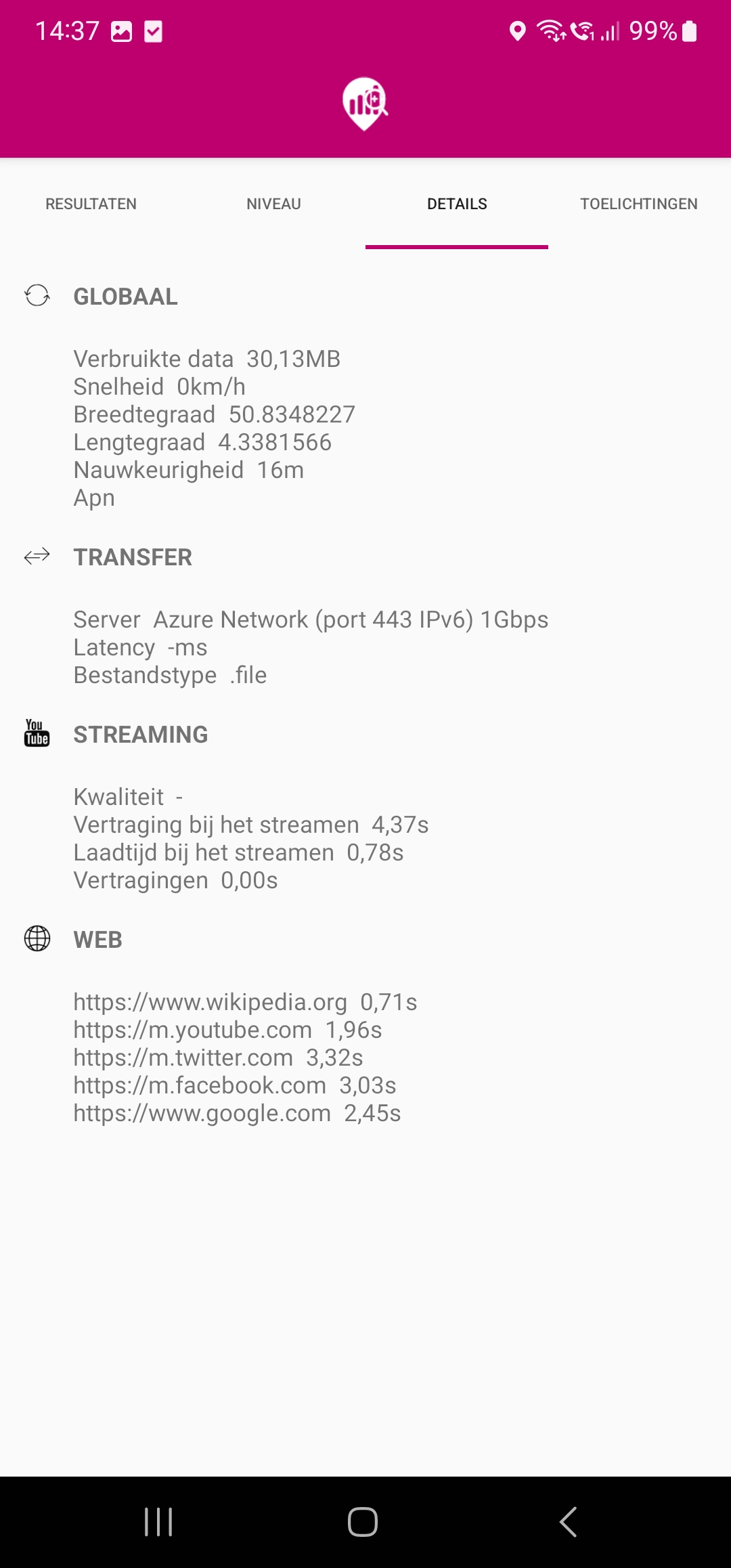The image size is (731, 1568).
Task: Open the Niveau tab
Action: [273, 204]
